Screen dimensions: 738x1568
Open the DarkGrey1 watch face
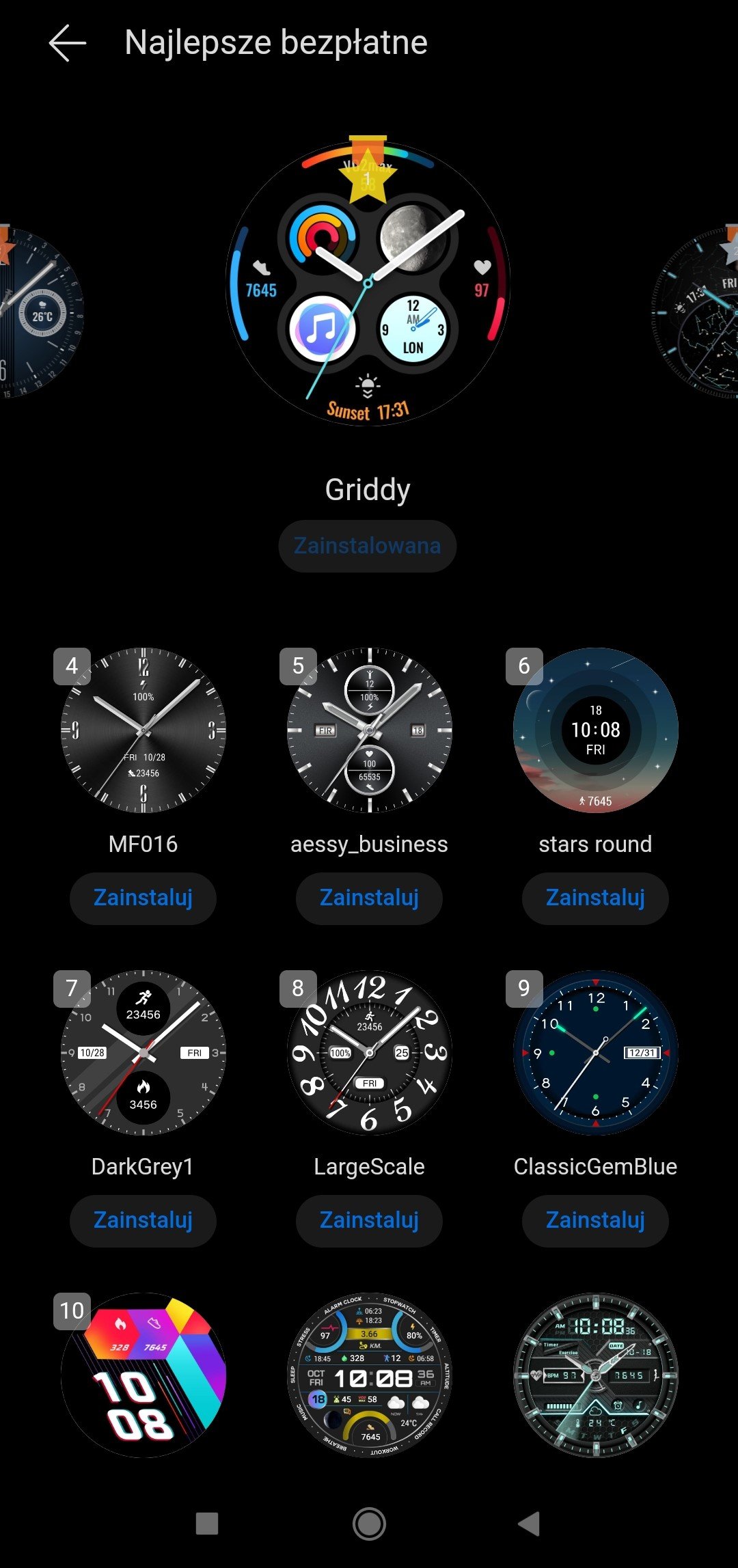coord(143,1053)
